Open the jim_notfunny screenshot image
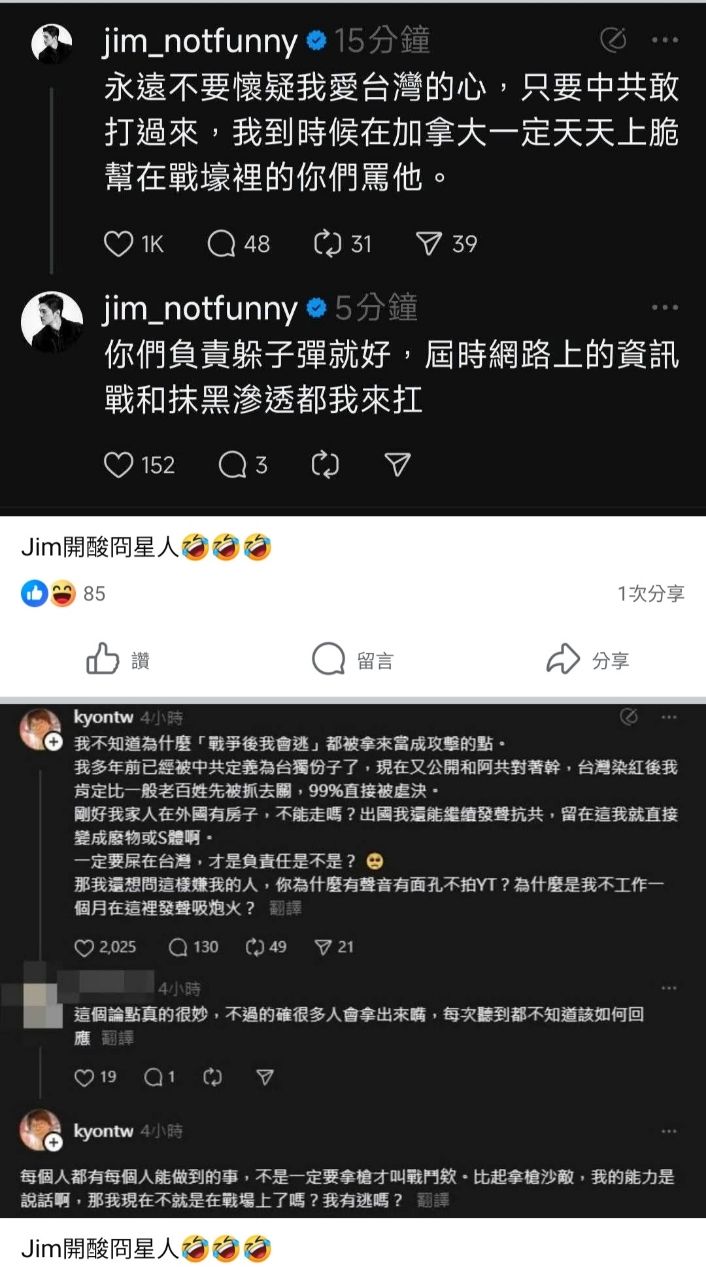Image resolution: width=706 pixels, height=1280 pixels. pyautogui.click(x=353, y=258)
